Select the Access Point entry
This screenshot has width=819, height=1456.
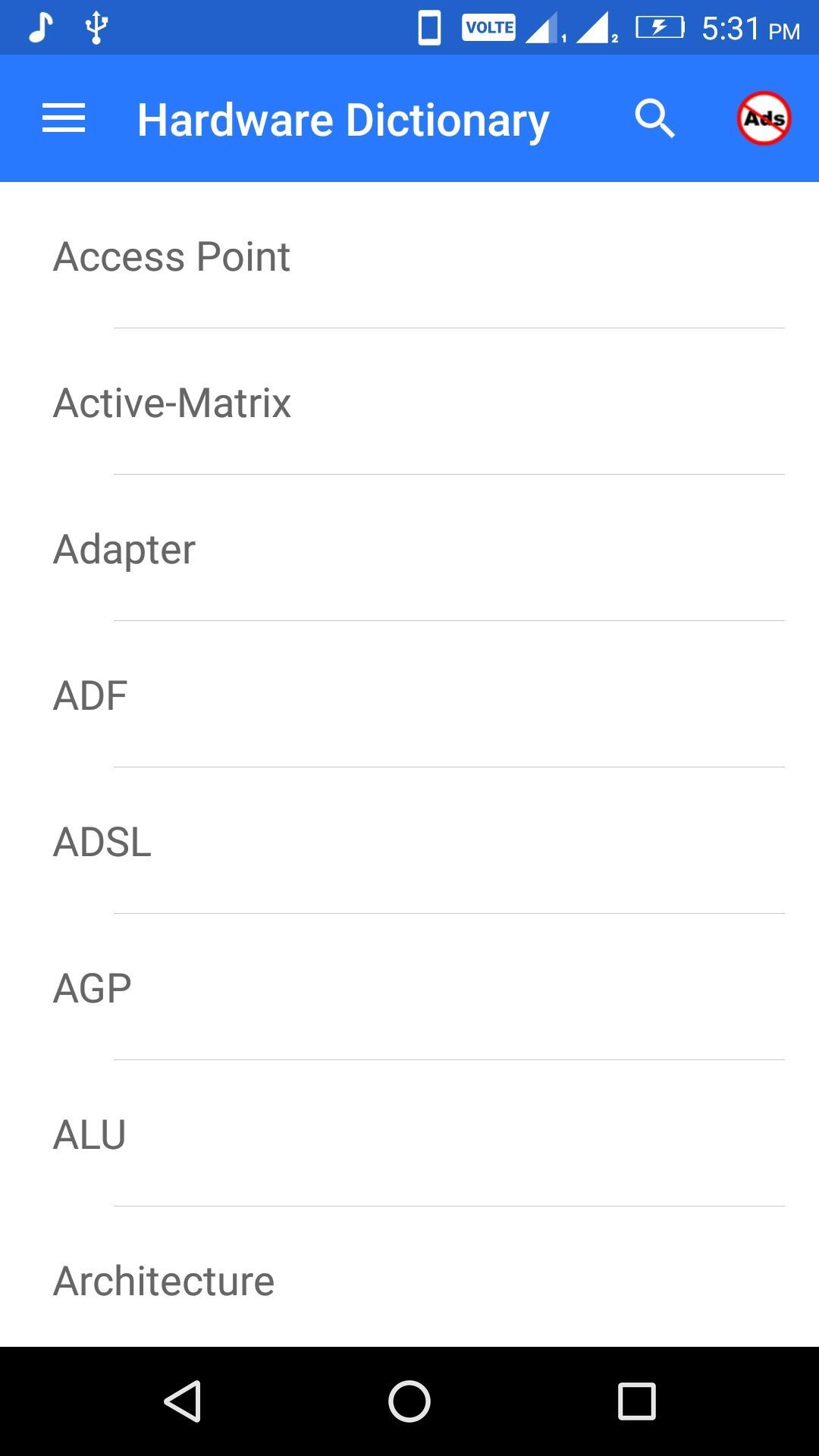coord(171,256)
